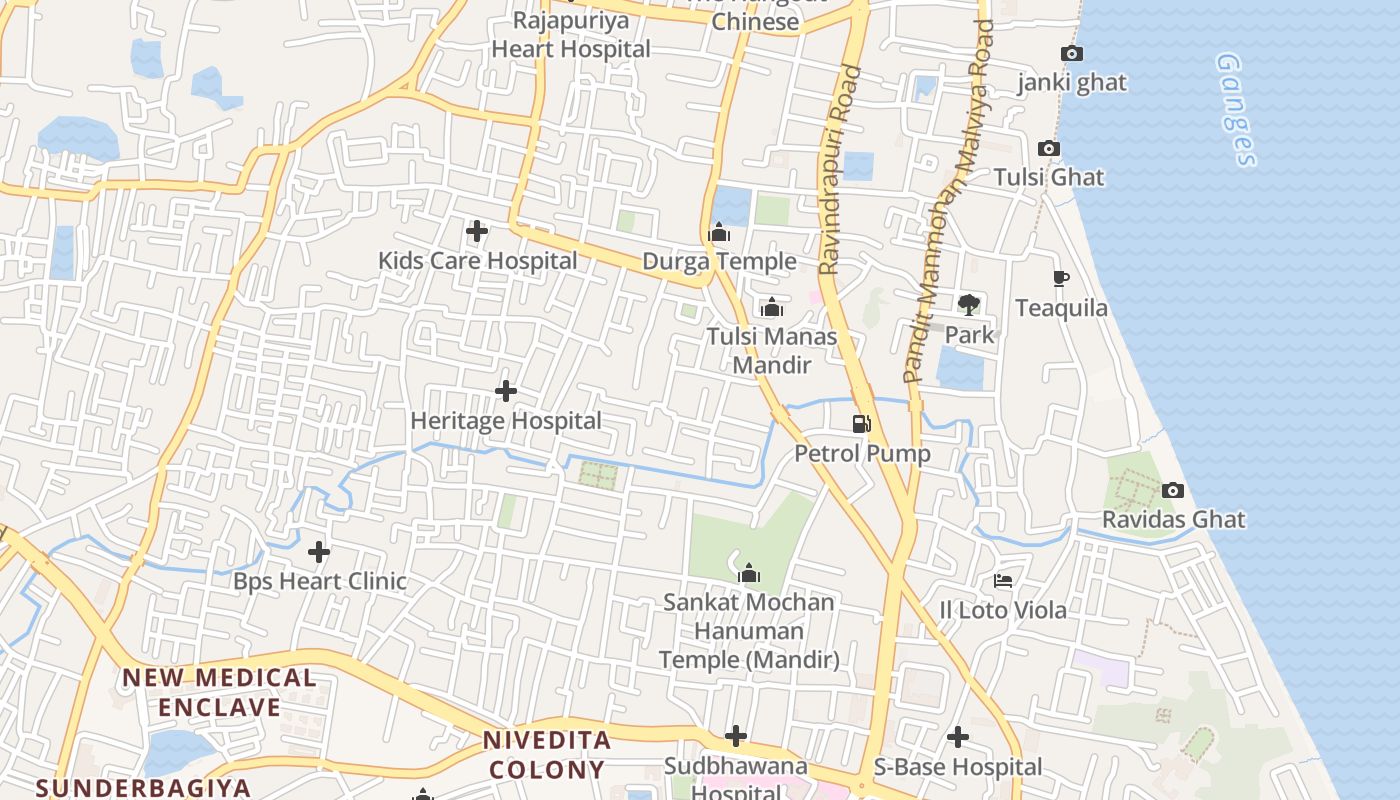Open the Durga Temple place marker
Viewport: 1400px width, 800px height.
[718, 233]
